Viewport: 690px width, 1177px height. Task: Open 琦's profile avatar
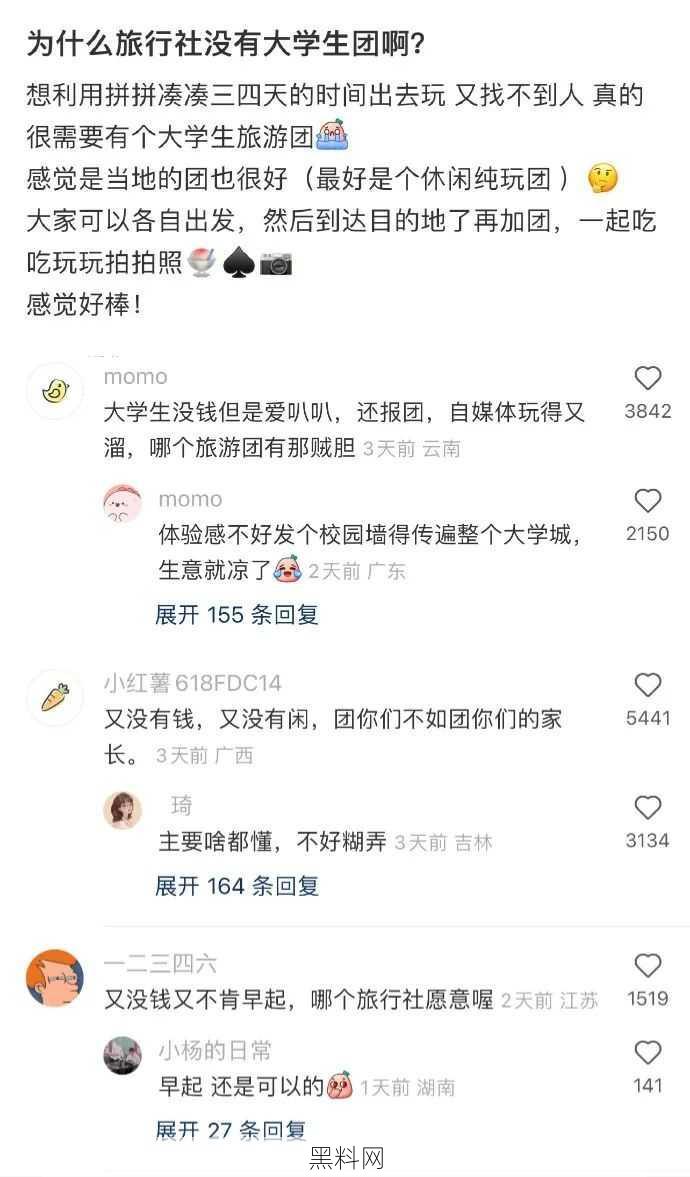122,810
